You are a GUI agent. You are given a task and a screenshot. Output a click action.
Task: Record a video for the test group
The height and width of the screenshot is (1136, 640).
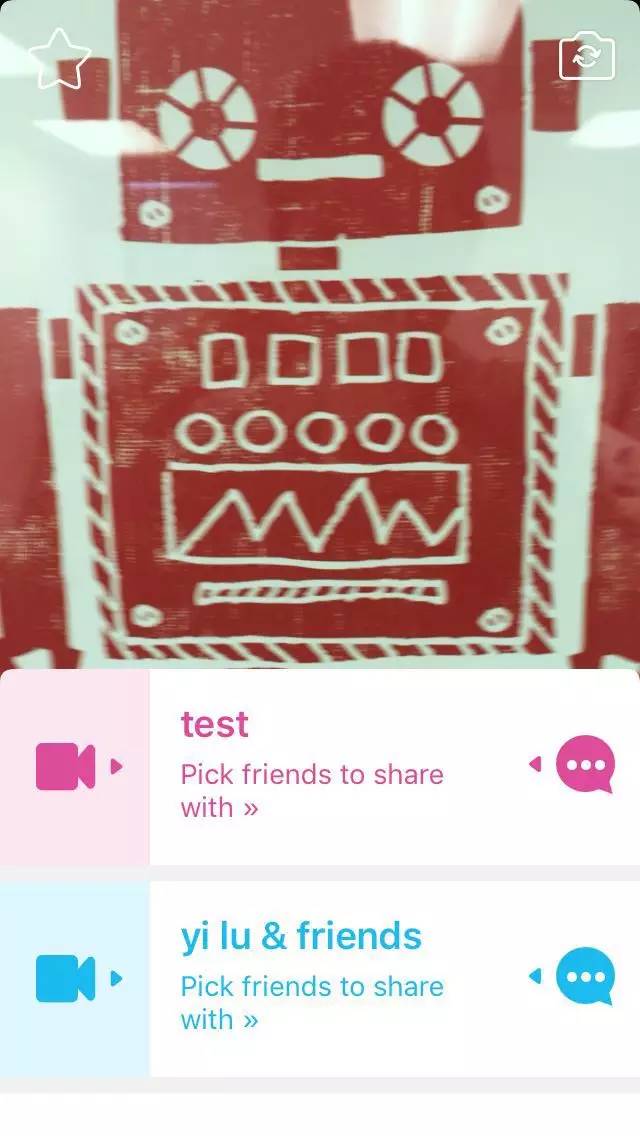67,766
